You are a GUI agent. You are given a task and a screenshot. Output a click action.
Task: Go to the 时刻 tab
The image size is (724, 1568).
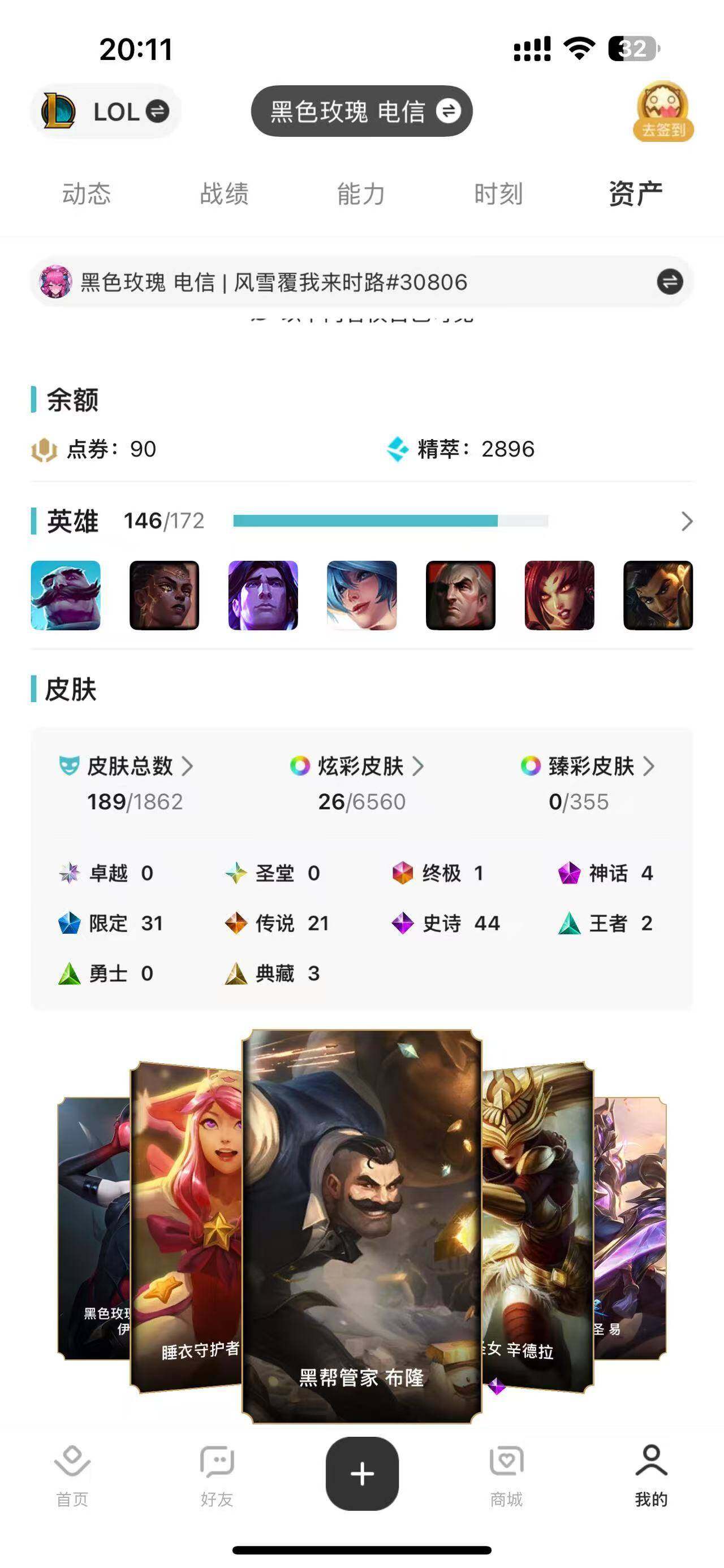pos(498,194)
